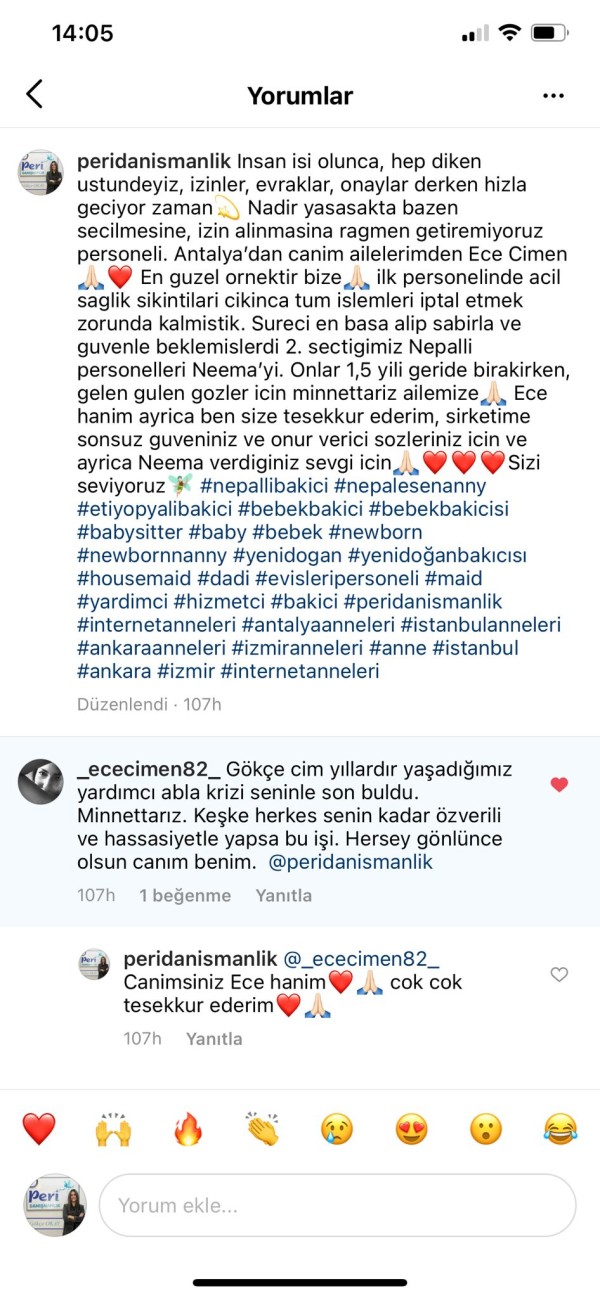The width and height of the screenshot is (600, 1298).
Task: Go back from the Yorumlar screen
Action: [x=35, y=95]
